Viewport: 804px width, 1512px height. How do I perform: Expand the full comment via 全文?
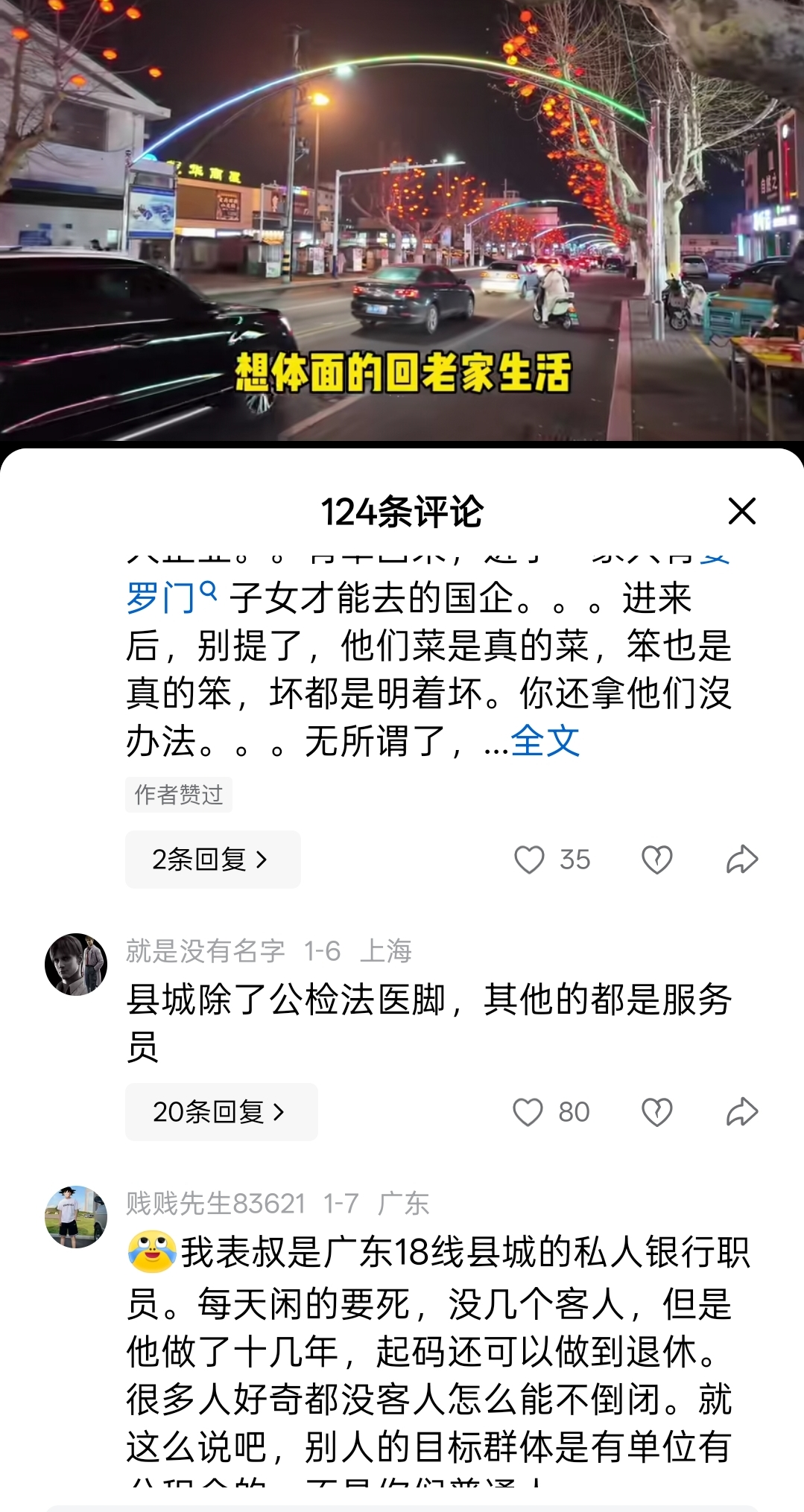[545, 741]
